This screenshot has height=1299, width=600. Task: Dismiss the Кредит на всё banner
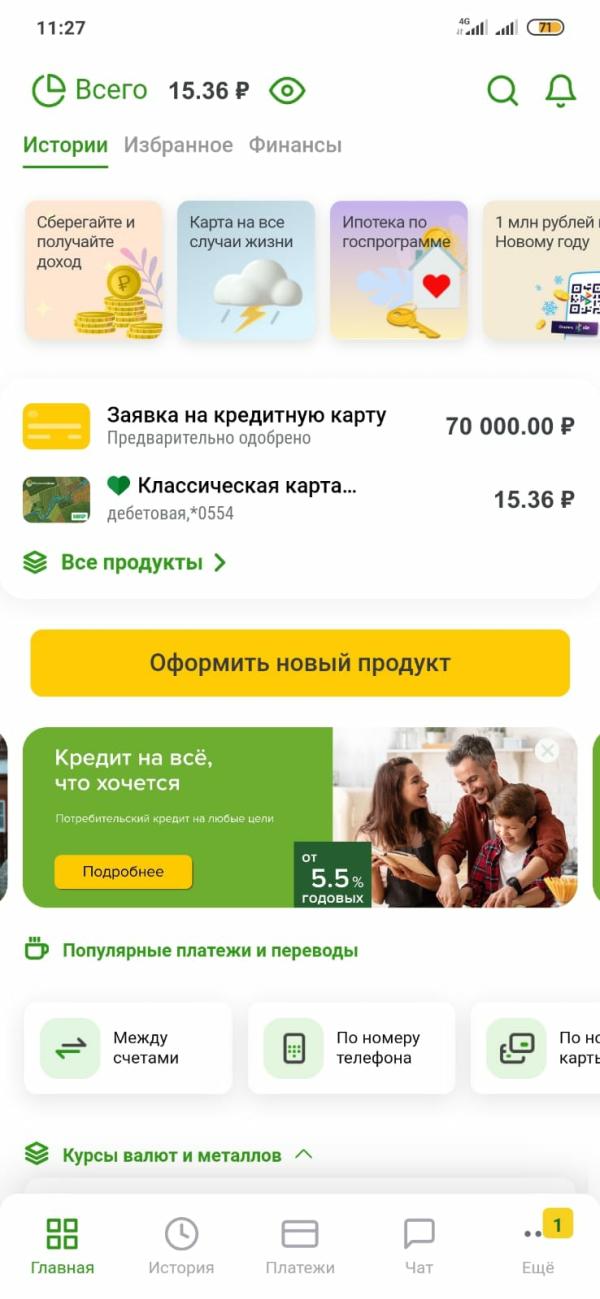pyautogui.click(x=546, y=750)
